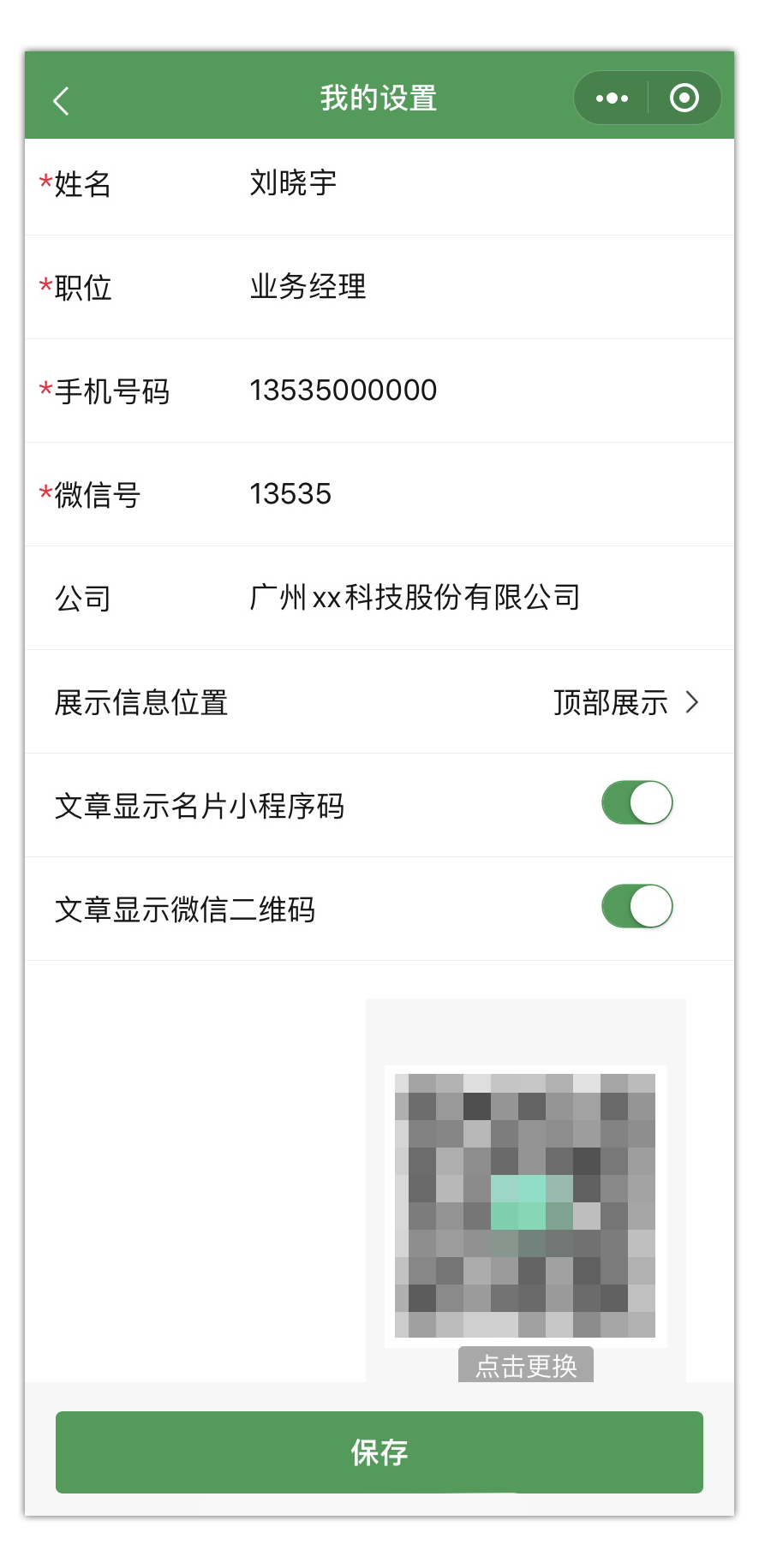The image size is (759, 1568).
Task: Close the mini program with the circle icon
Action: [684, 98]
